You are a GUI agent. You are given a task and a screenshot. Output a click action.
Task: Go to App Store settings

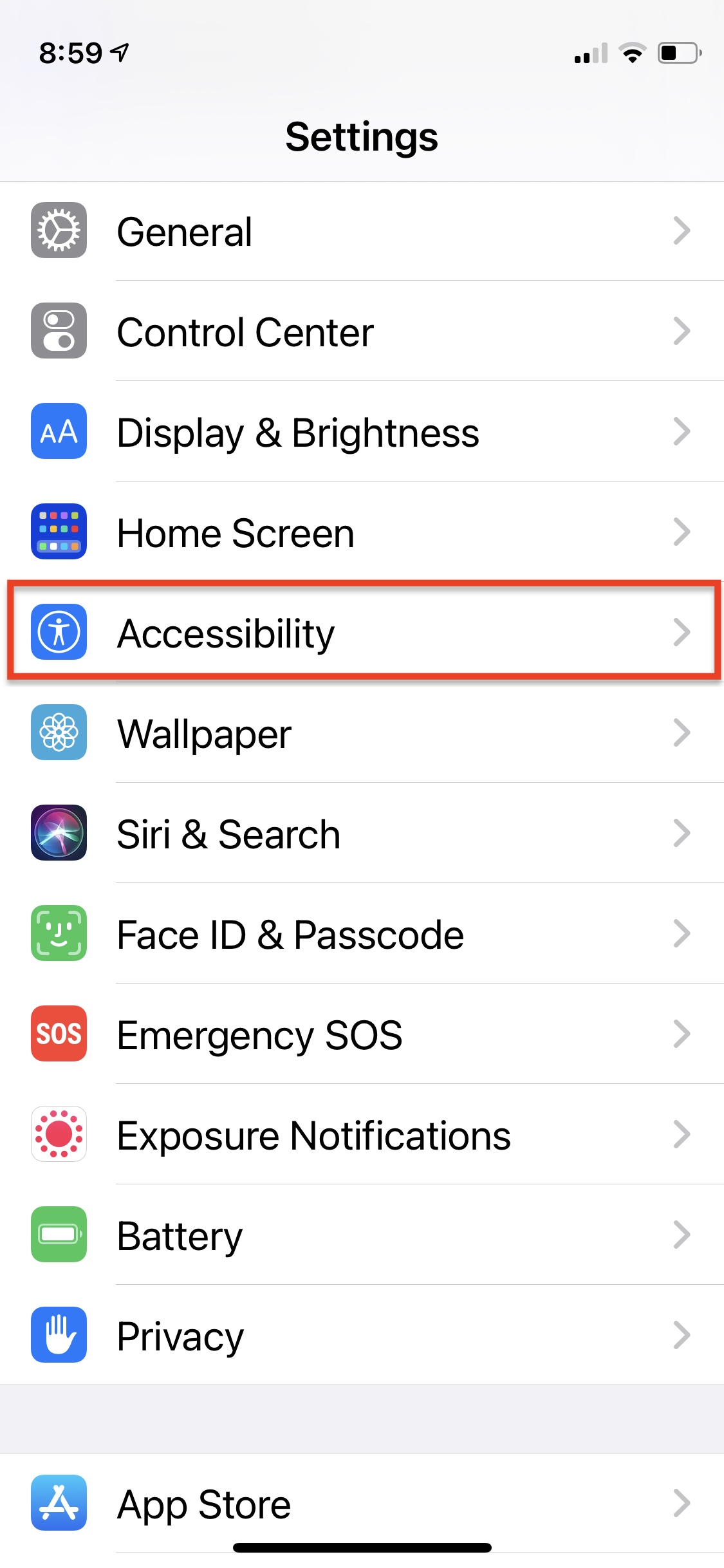(x=362, y=1504)
